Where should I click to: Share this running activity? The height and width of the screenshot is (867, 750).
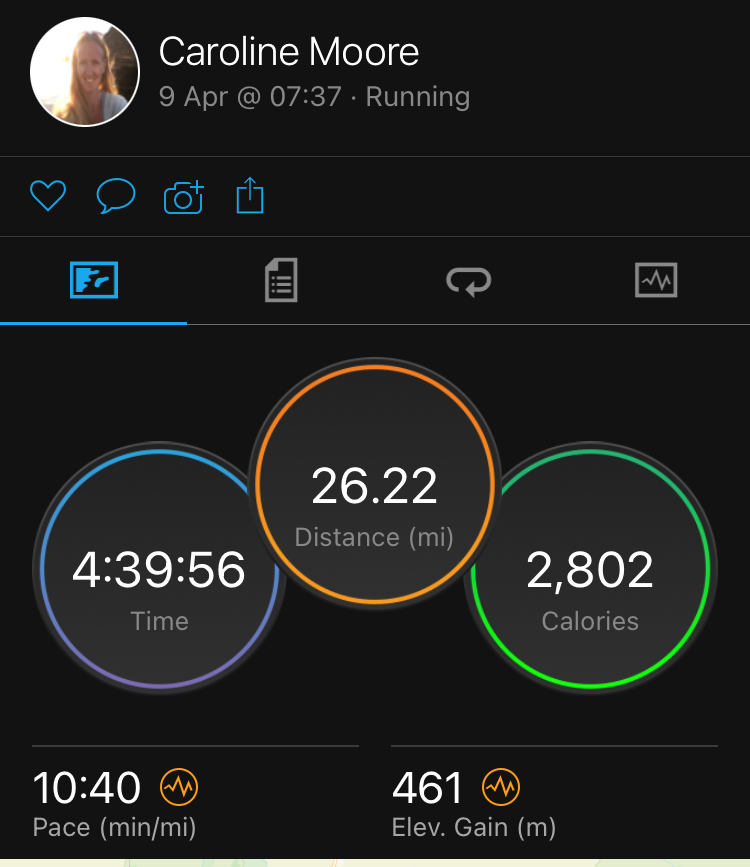(250, 196)
